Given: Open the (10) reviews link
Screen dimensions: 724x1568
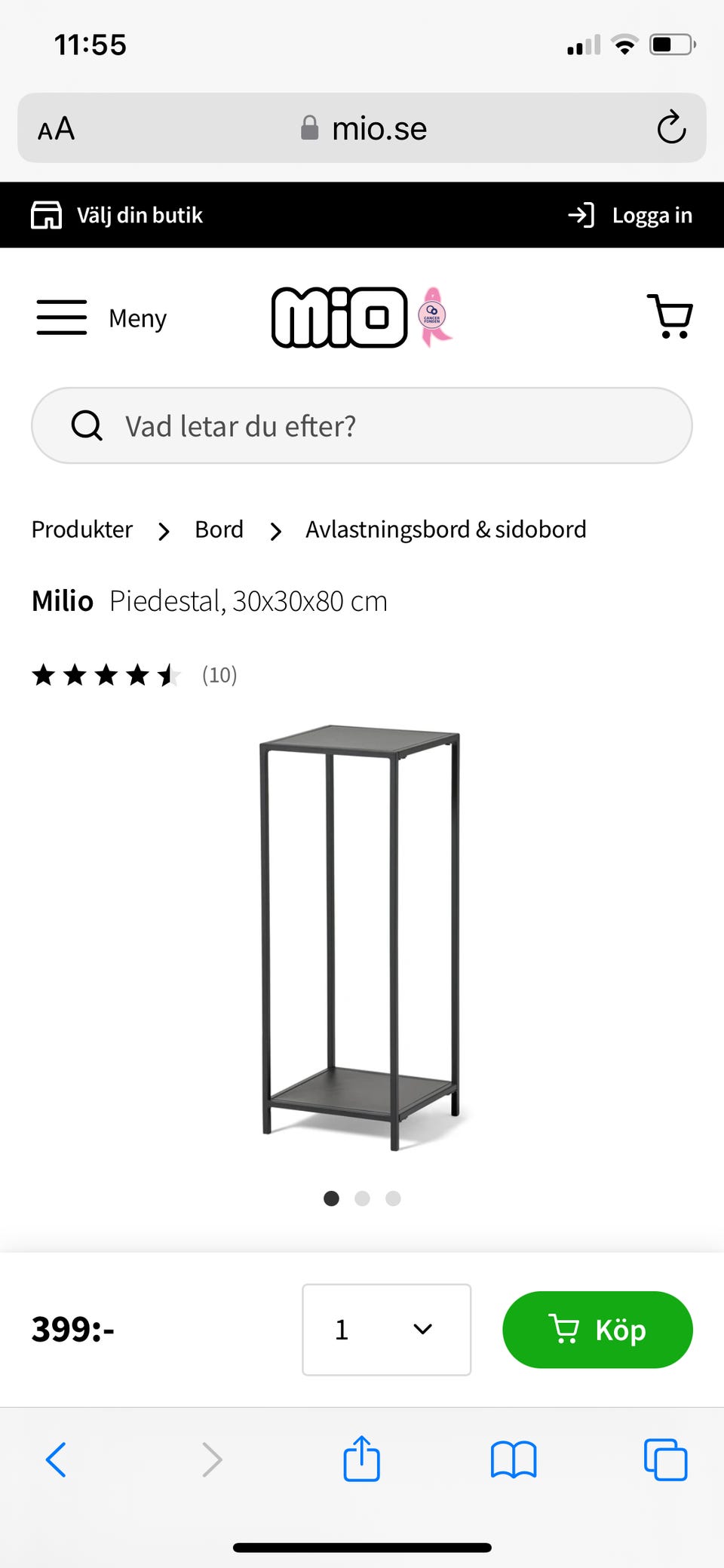Looking at the screenshot, I should [x=219, y=674].
